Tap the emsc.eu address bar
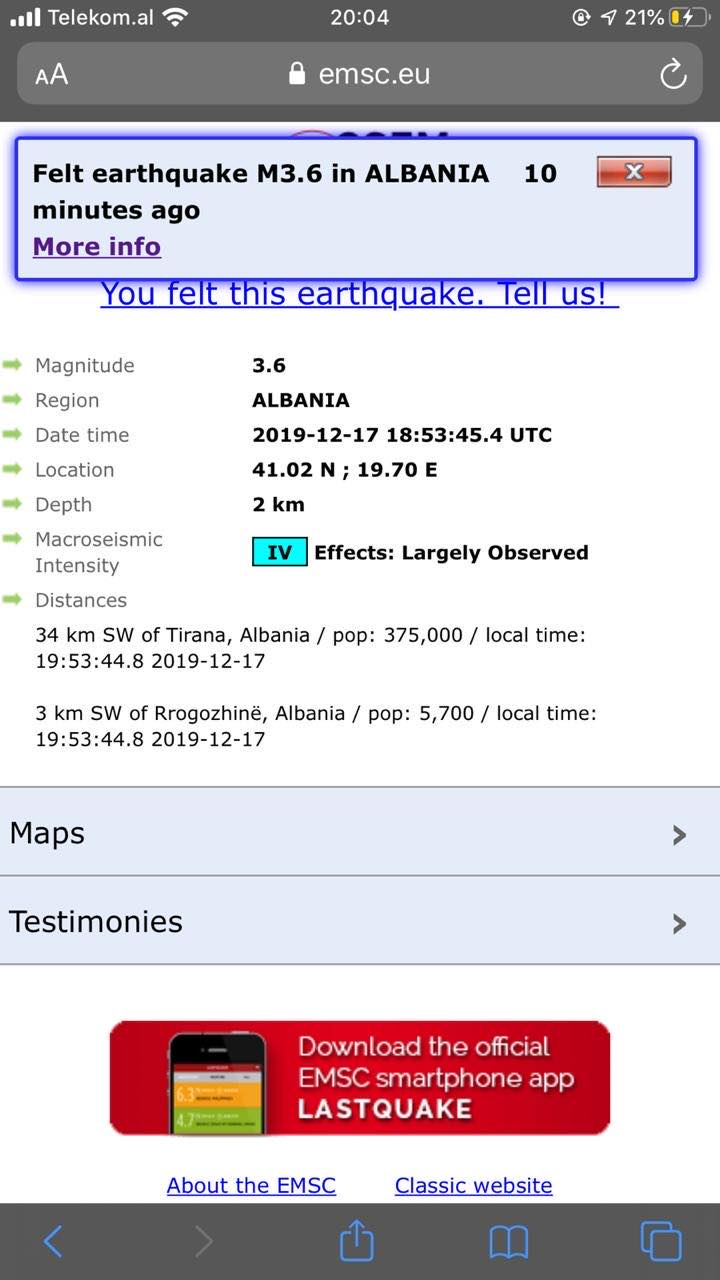This screenshot has height=1280, width=720. [360, 74]
